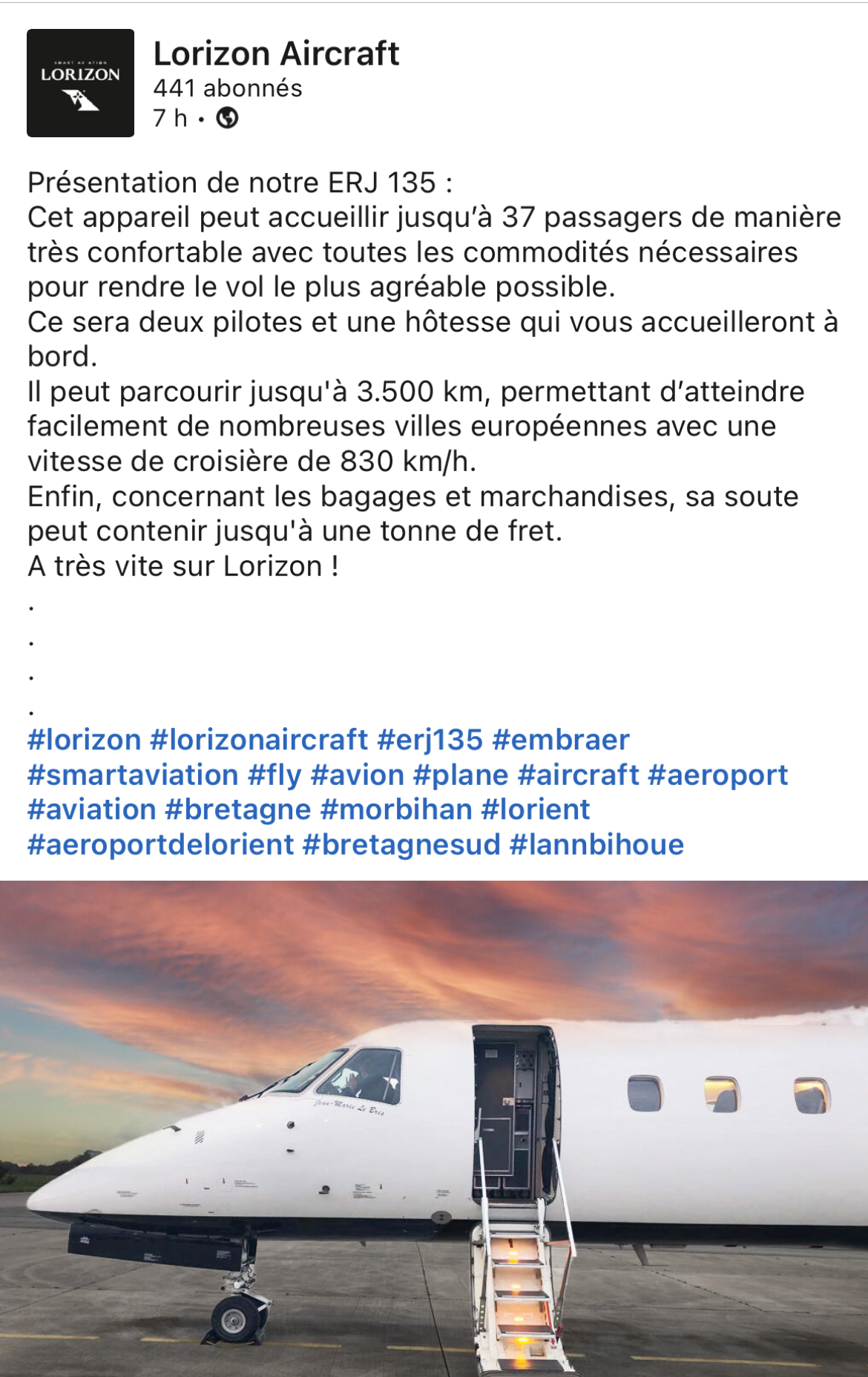Open the #bretagne hashtag

(x=238, y=809)
